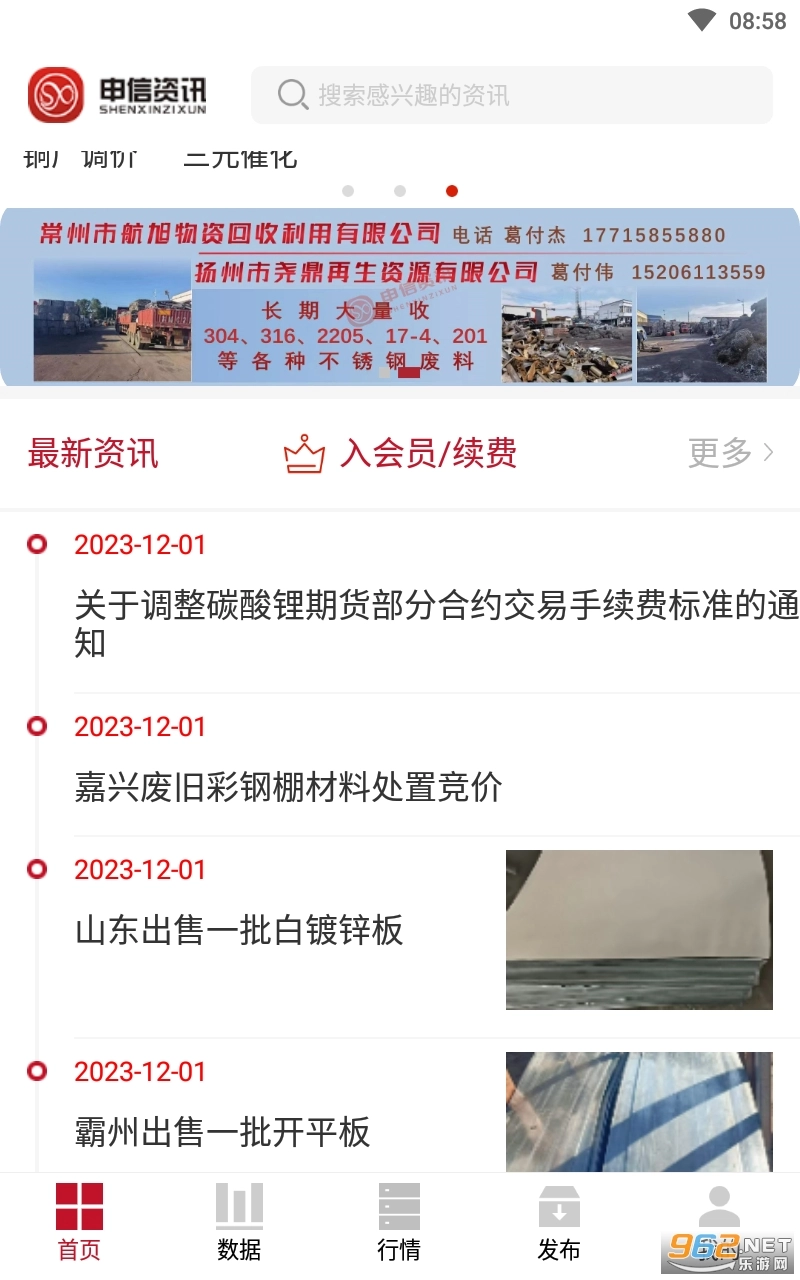Tap the 发布 publish inbox icon

[559, 1205]
